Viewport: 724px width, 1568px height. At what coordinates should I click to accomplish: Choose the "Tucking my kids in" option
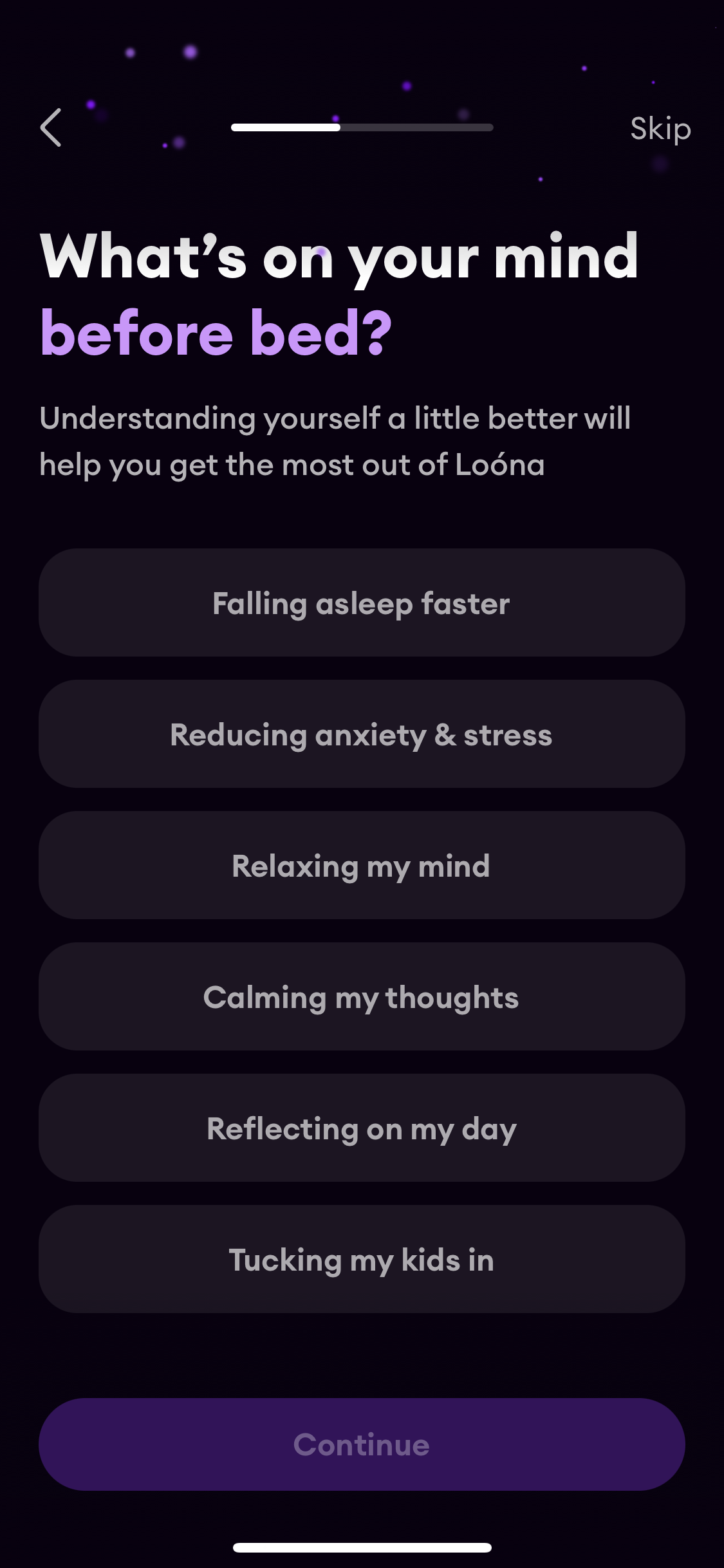point(362,1260)
